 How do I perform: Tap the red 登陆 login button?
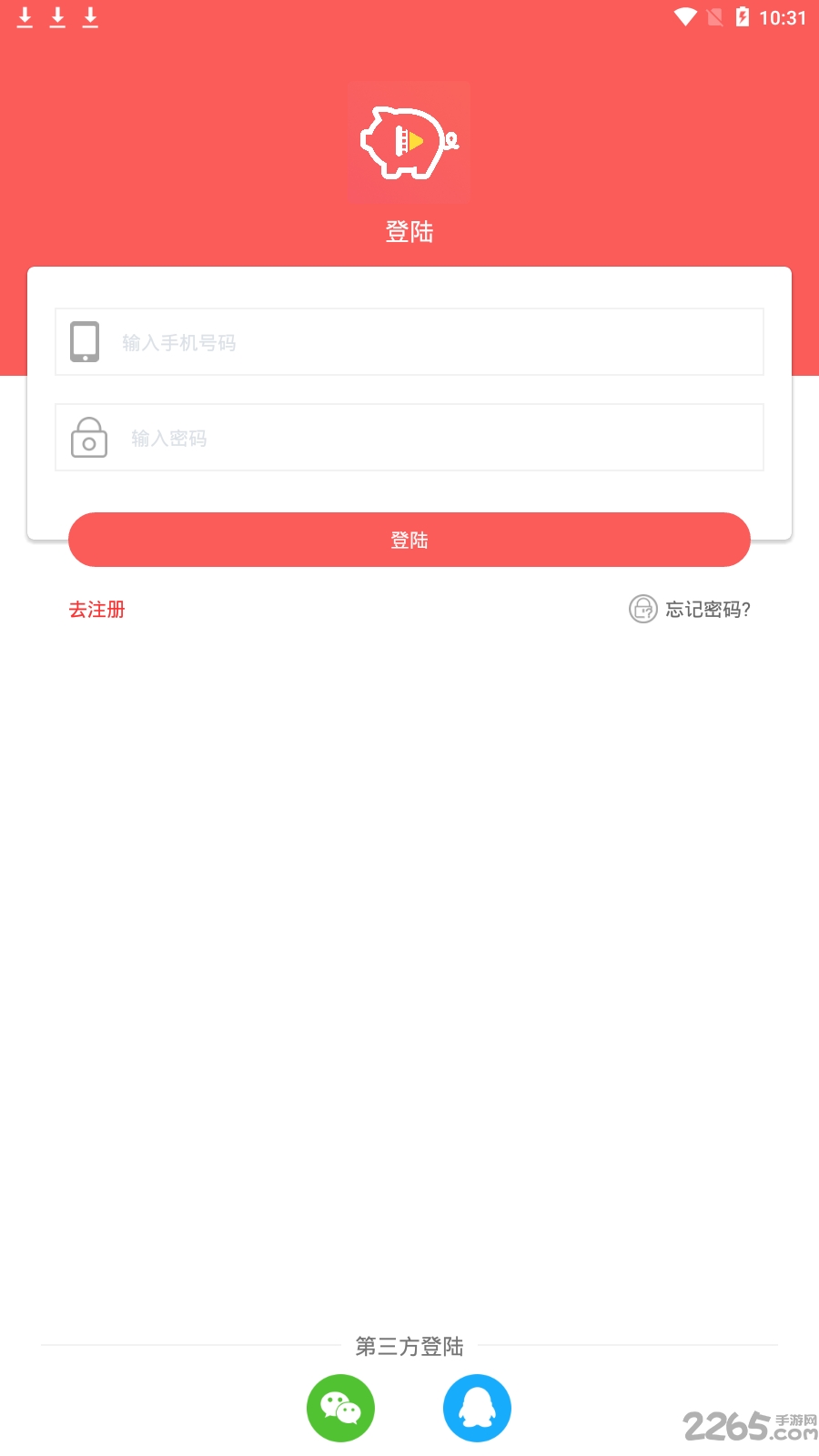pyautogui.click(x=409, y=540)
